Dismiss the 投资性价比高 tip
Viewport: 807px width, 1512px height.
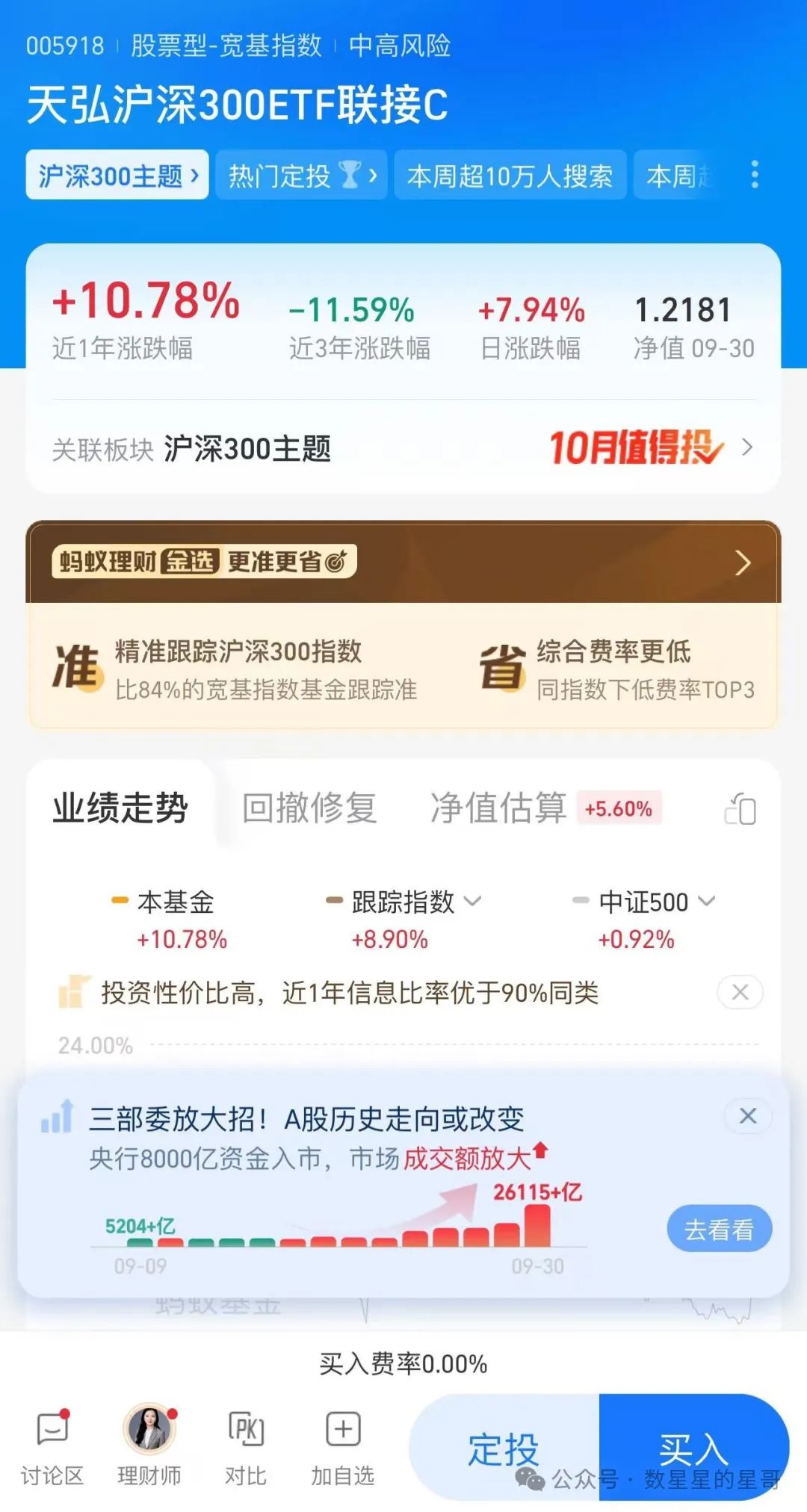click(x=740, y=992)
